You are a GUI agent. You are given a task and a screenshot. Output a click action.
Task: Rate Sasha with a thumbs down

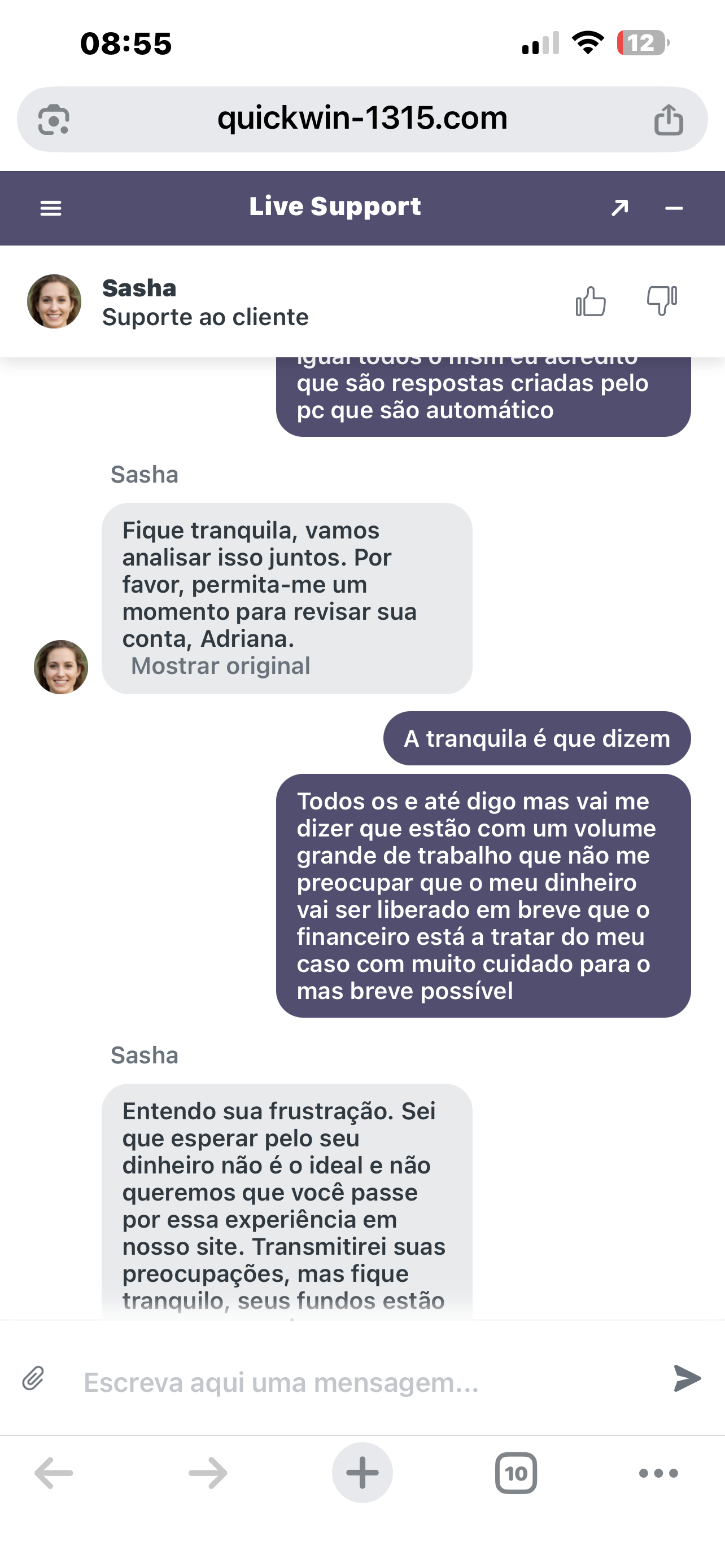coord(662,300)
